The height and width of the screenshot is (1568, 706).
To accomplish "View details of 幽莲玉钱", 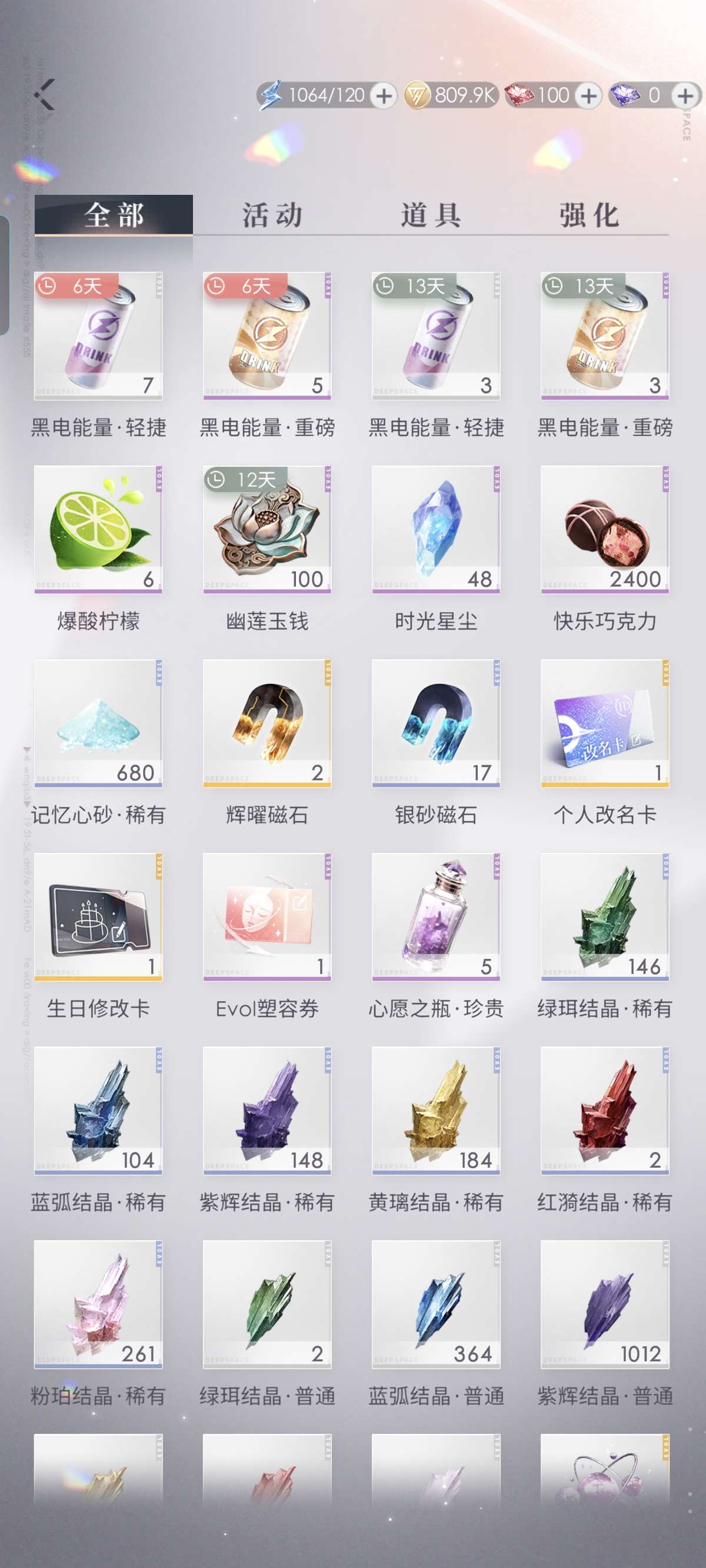I will pos(267,529).
